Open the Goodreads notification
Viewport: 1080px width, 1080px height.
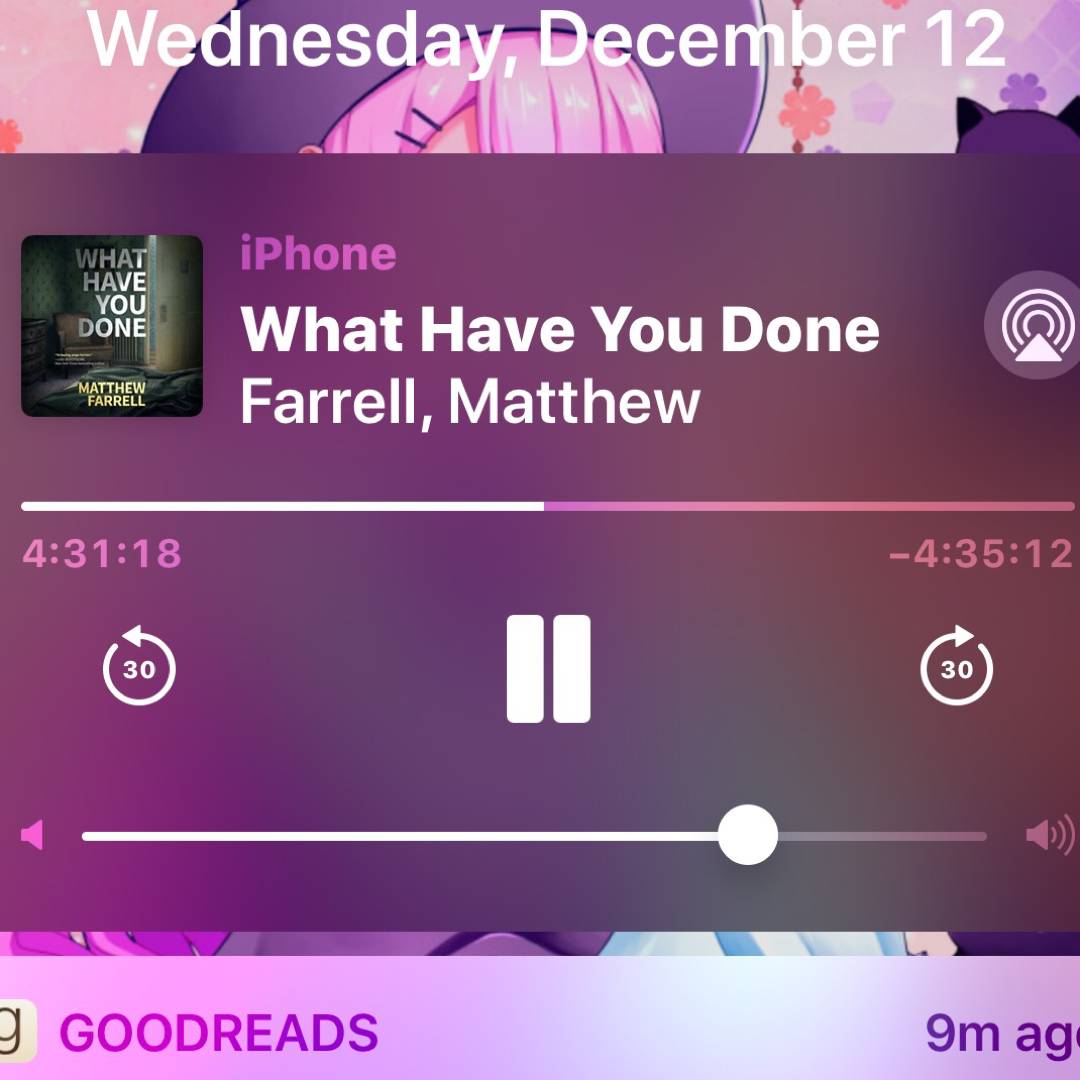tap(540, 1032)
